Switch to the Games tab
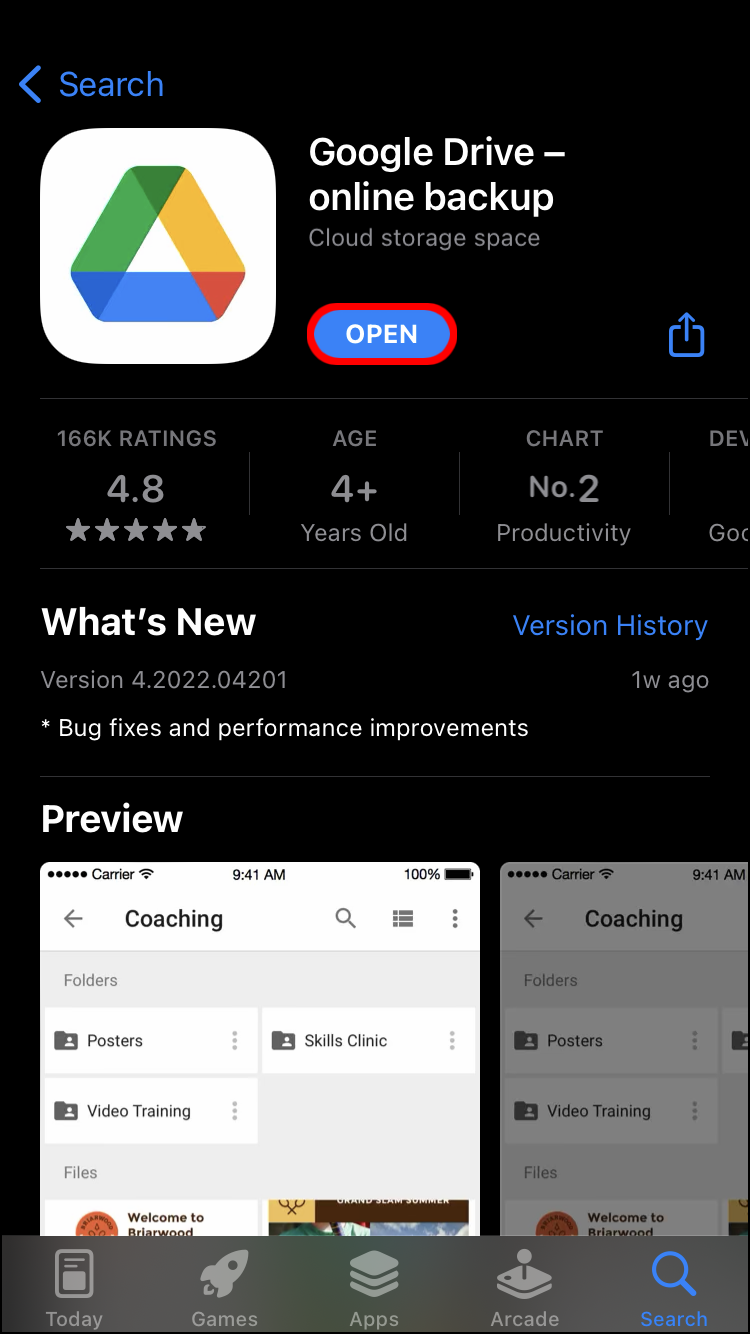750x1334 pixels. [224, 1288]
